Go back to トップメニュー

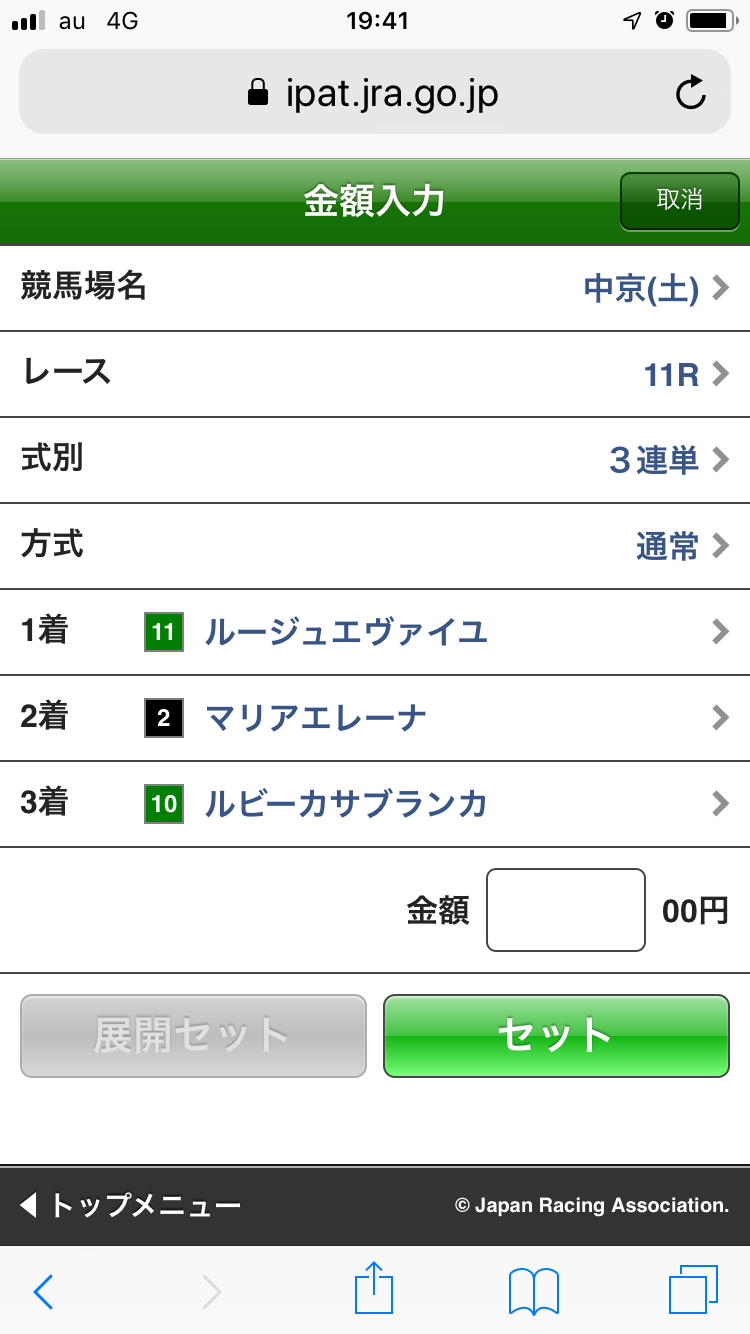[x=131, y=1205]
